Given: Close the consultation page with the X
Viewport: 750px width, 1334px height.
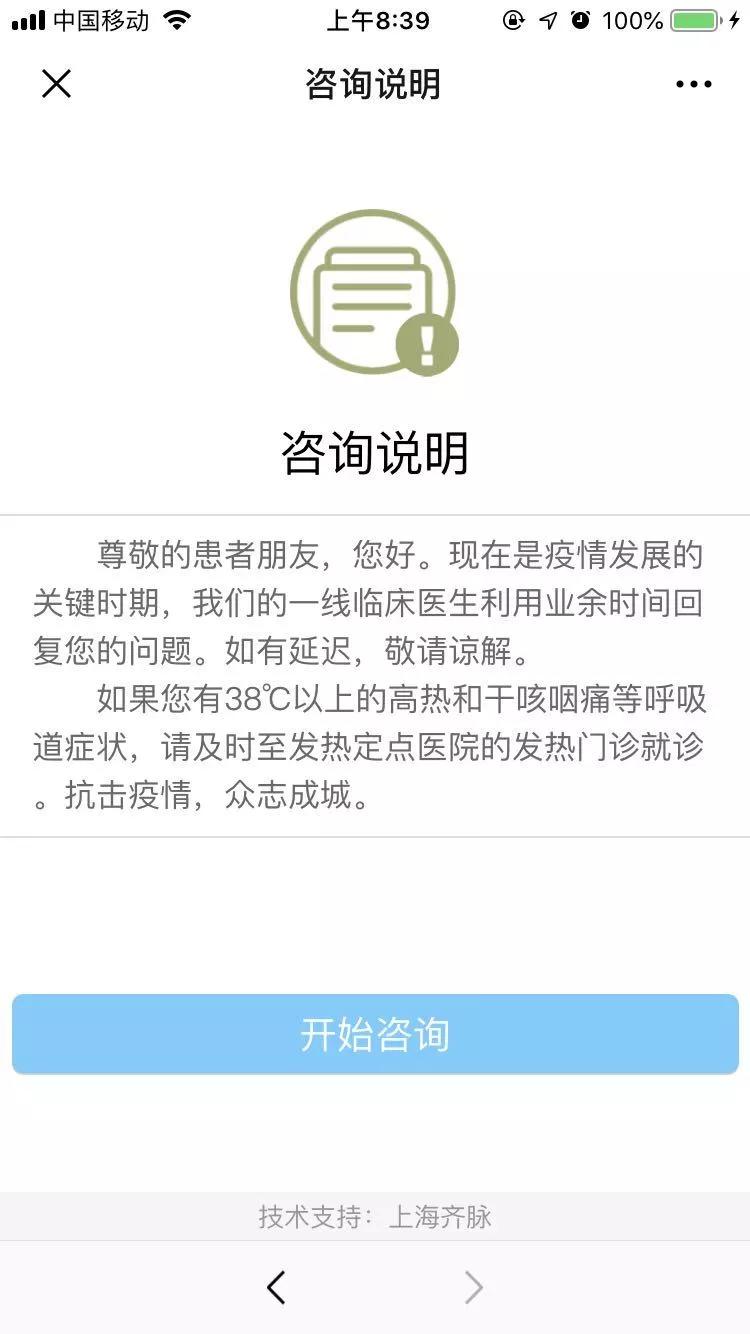Looking at the screenshot, I should tap(57, 84).
